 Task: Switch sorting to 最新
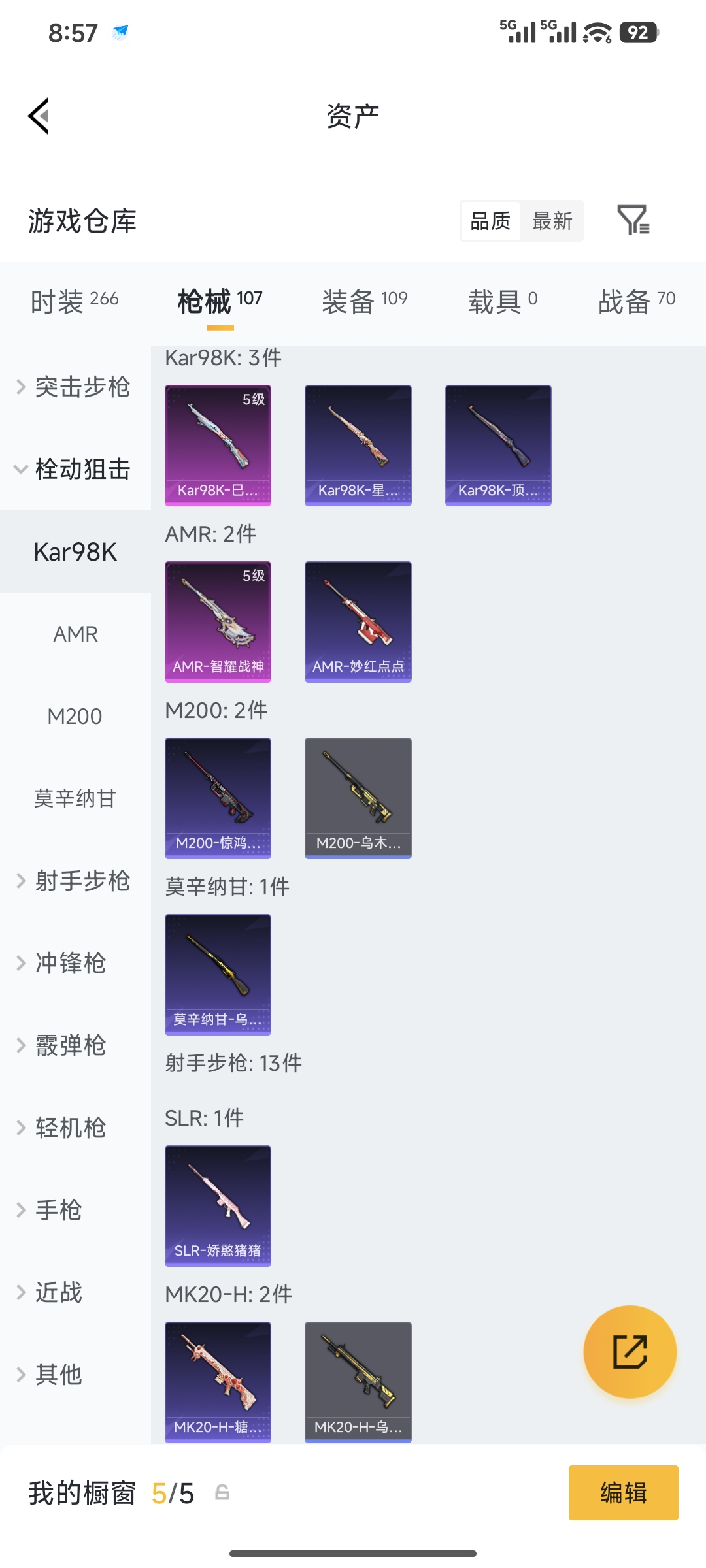click(x=552, y=221)
